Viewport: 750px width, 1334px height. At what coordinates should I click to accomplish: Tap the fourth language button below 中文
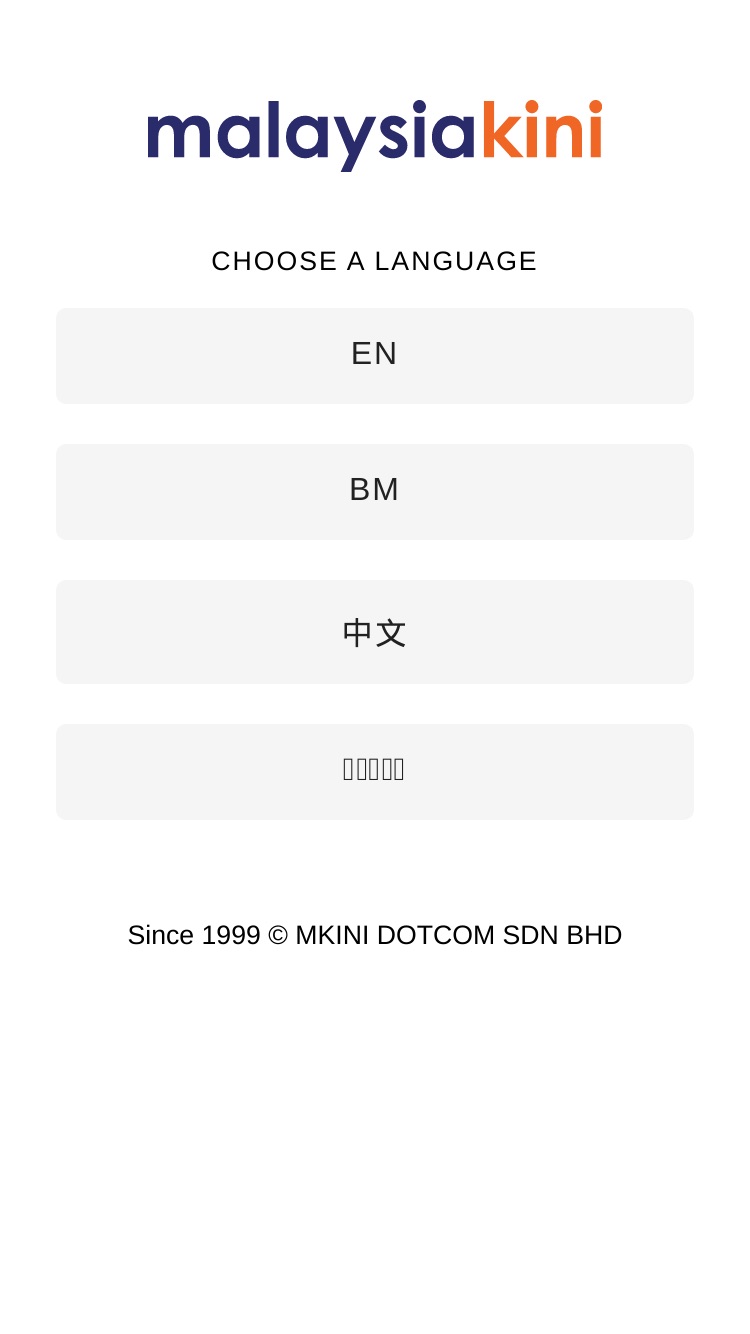click(x=375, y=772)
